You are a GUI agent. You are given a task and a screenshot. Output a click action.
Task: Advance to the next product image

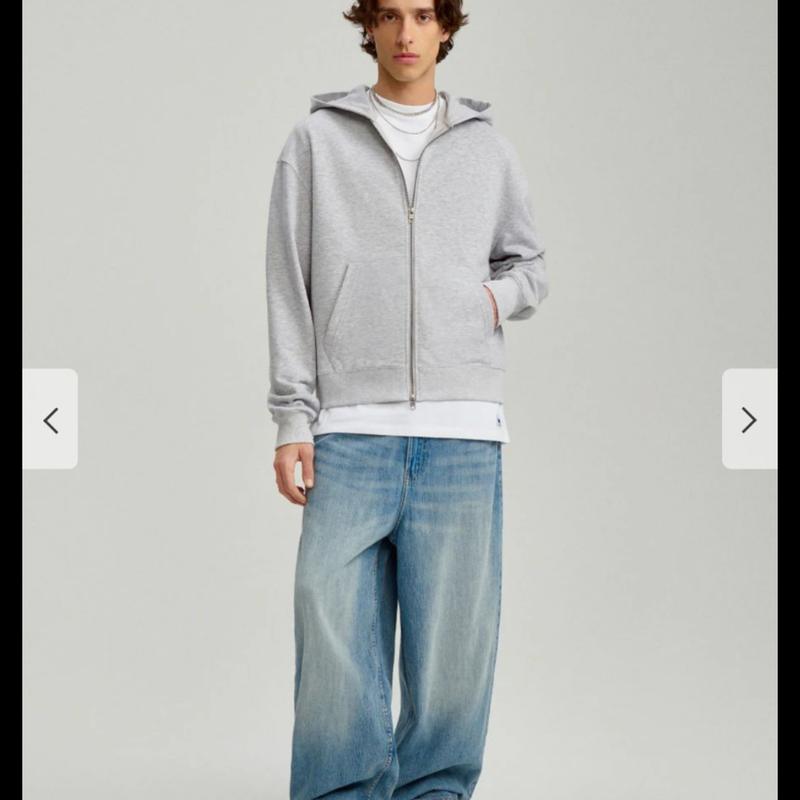pos(749,419)
